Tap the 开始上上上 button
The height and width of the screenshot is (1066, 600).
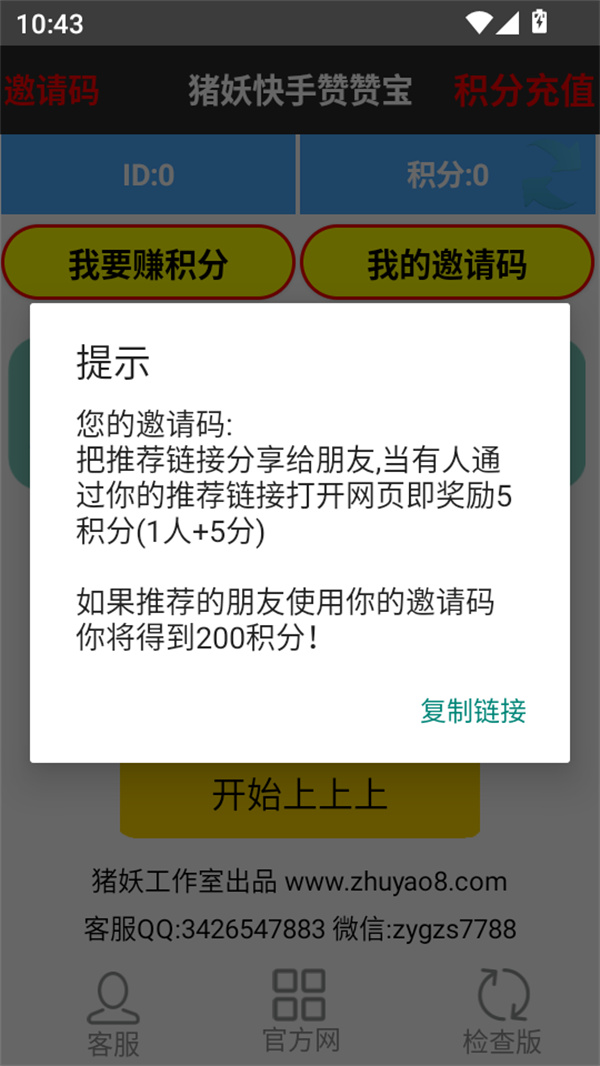pos(299,796)
